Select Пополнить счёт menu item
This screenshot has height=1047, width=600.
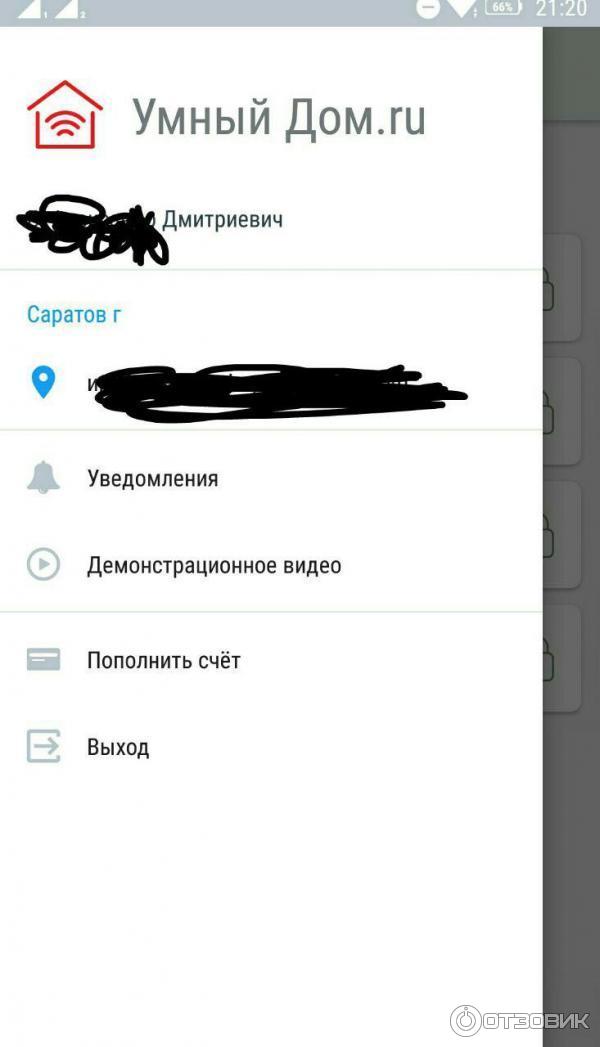pyautogui.click(x=163, y=660)
